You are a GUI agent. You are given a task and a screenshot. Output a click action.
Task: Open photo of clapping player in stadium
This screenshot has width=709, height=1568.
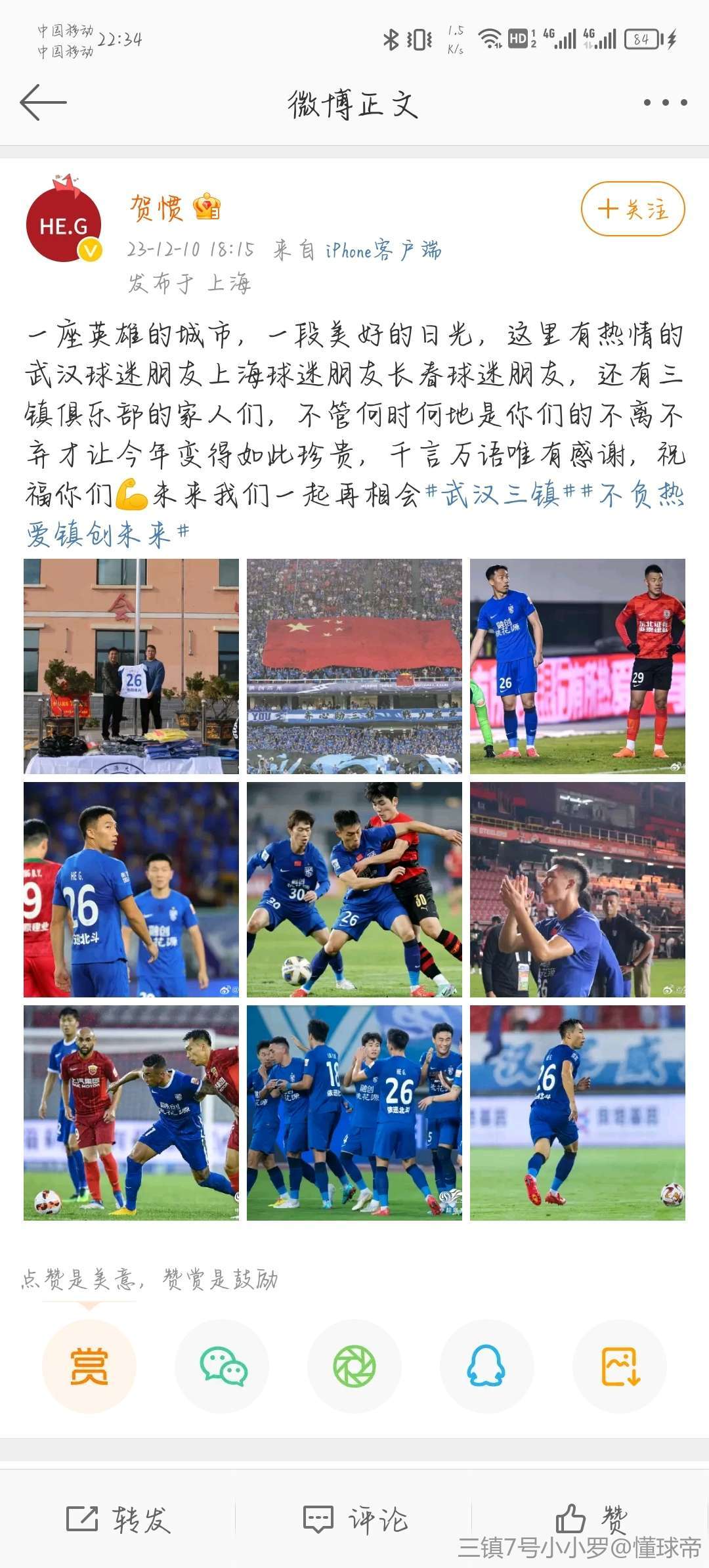578,889
